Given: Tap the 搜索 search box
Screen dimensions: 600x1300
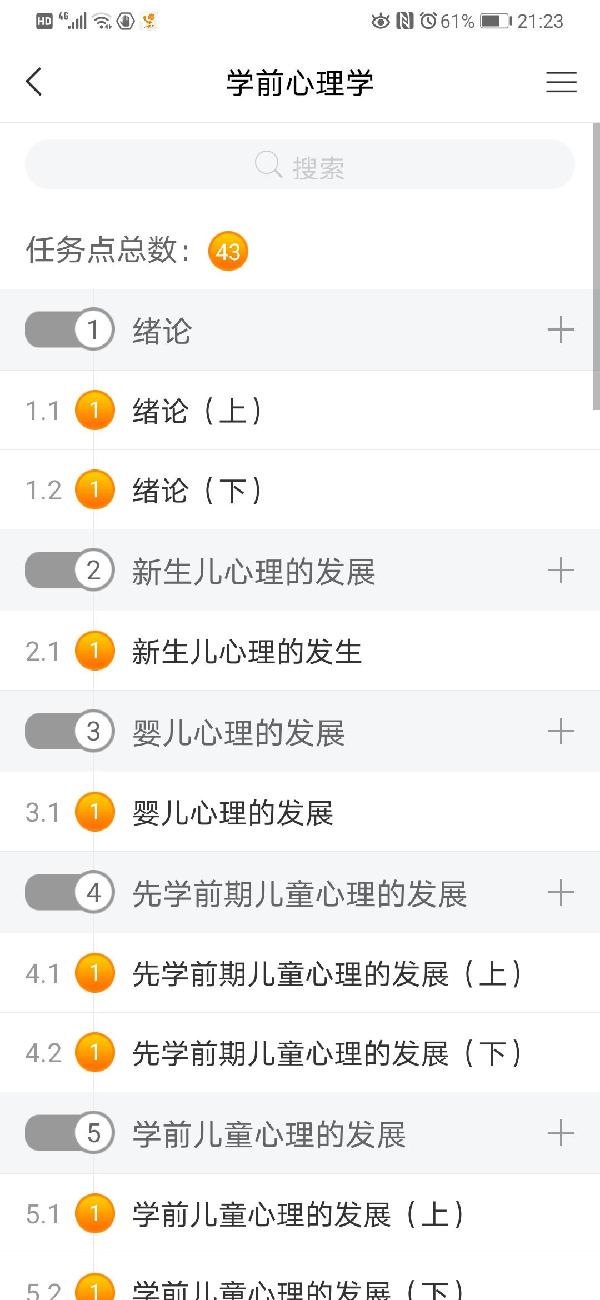Looking at the screenshot, I should (300, 165).
